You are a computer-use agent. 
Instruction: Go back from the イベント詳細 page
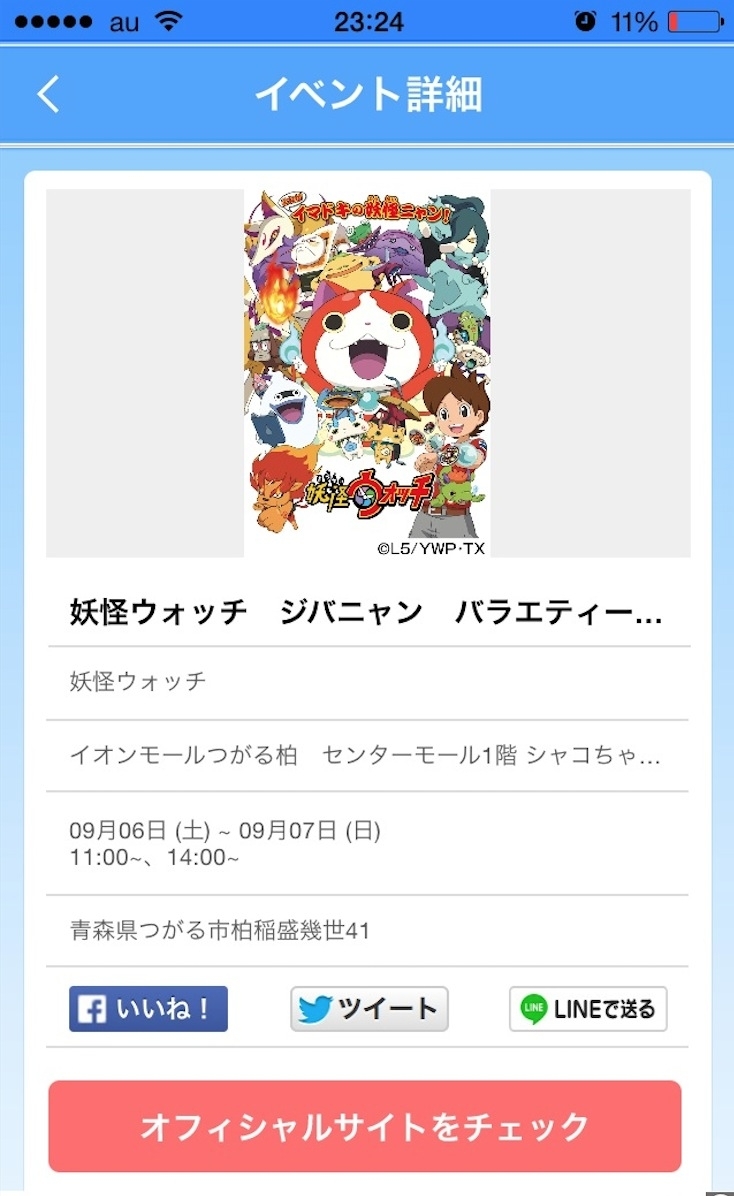[48, 94]
